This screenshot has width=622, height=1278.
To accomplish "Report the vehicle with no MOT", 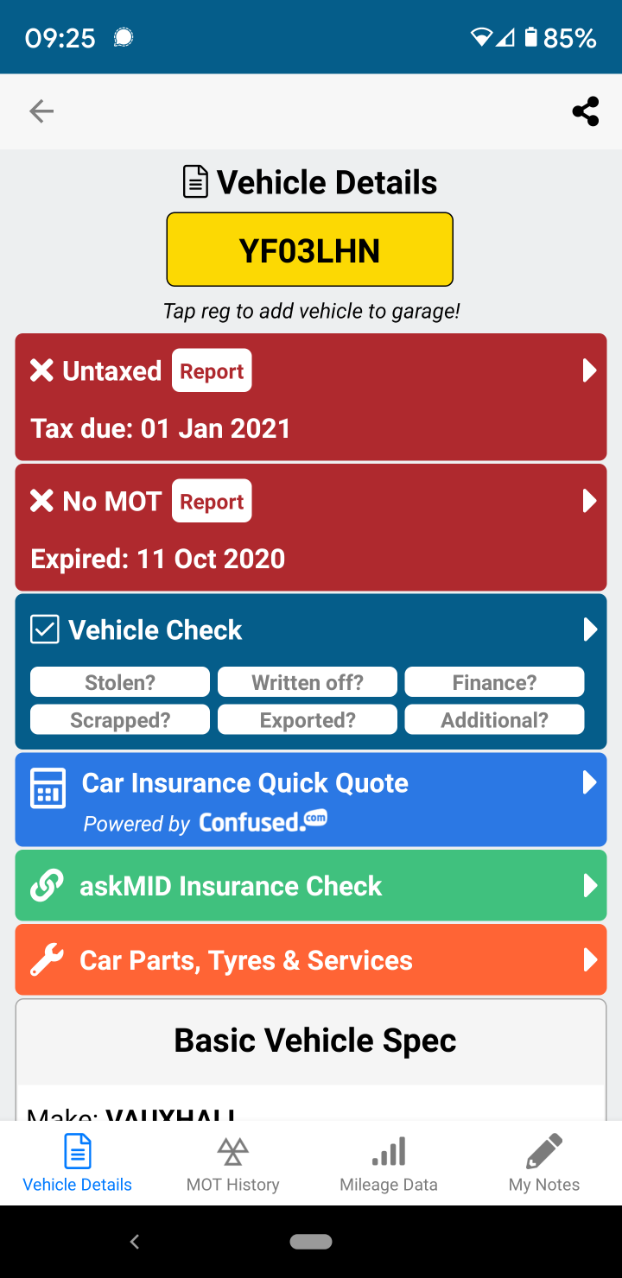I will pyautogui.click(x=212, y=501).
